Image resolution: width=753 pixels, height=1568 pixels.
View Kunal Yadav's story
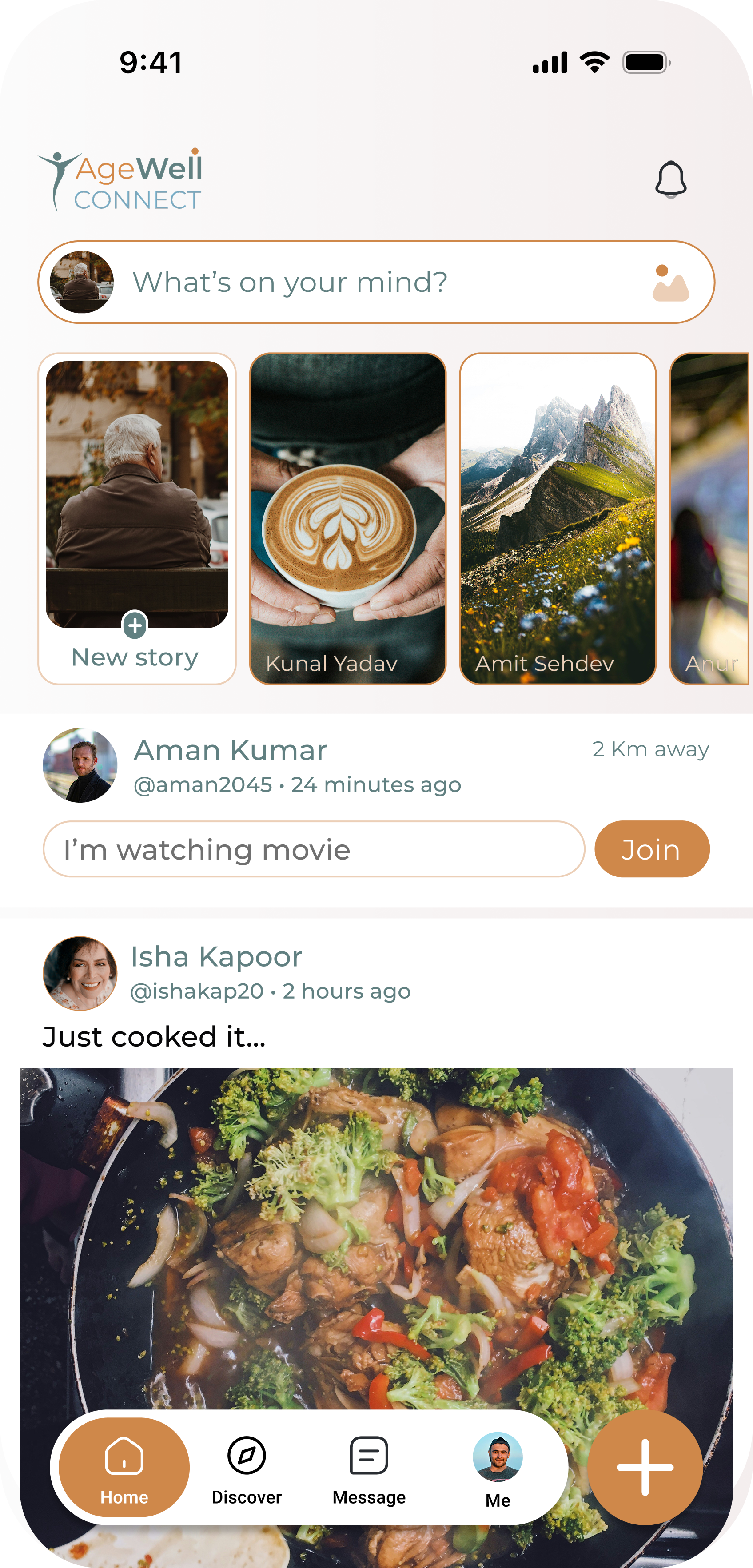[x=347, y=518]
